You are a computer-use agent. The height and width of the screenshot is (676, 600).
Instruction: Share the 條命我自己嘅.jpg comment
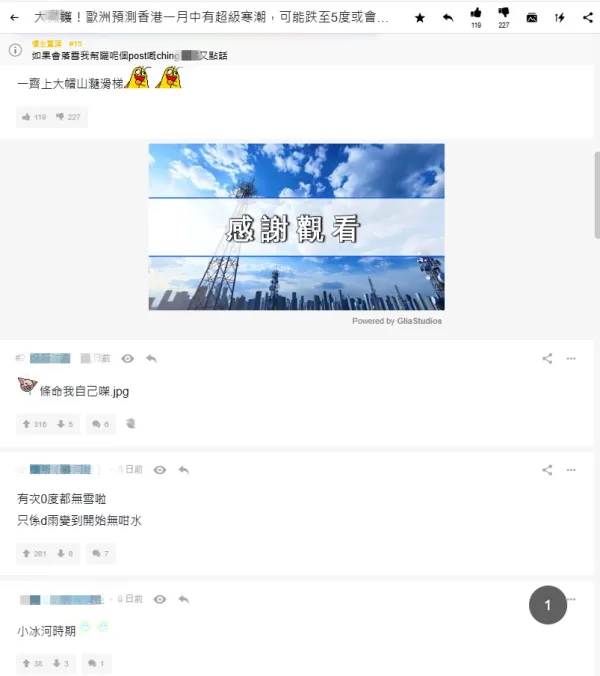(x=547, y=358)
